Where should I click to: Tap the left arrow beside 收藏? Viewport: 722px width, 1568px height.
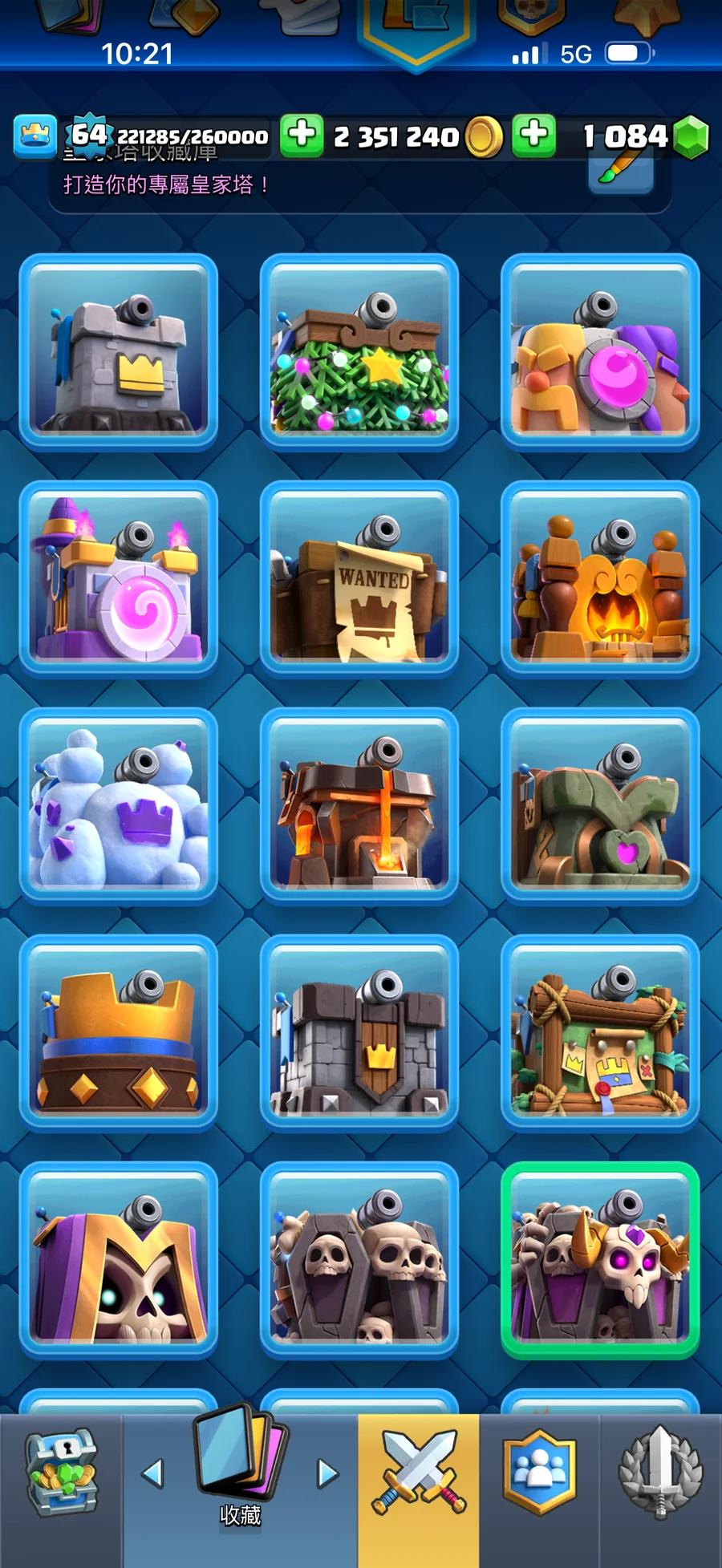[152, 1473]
